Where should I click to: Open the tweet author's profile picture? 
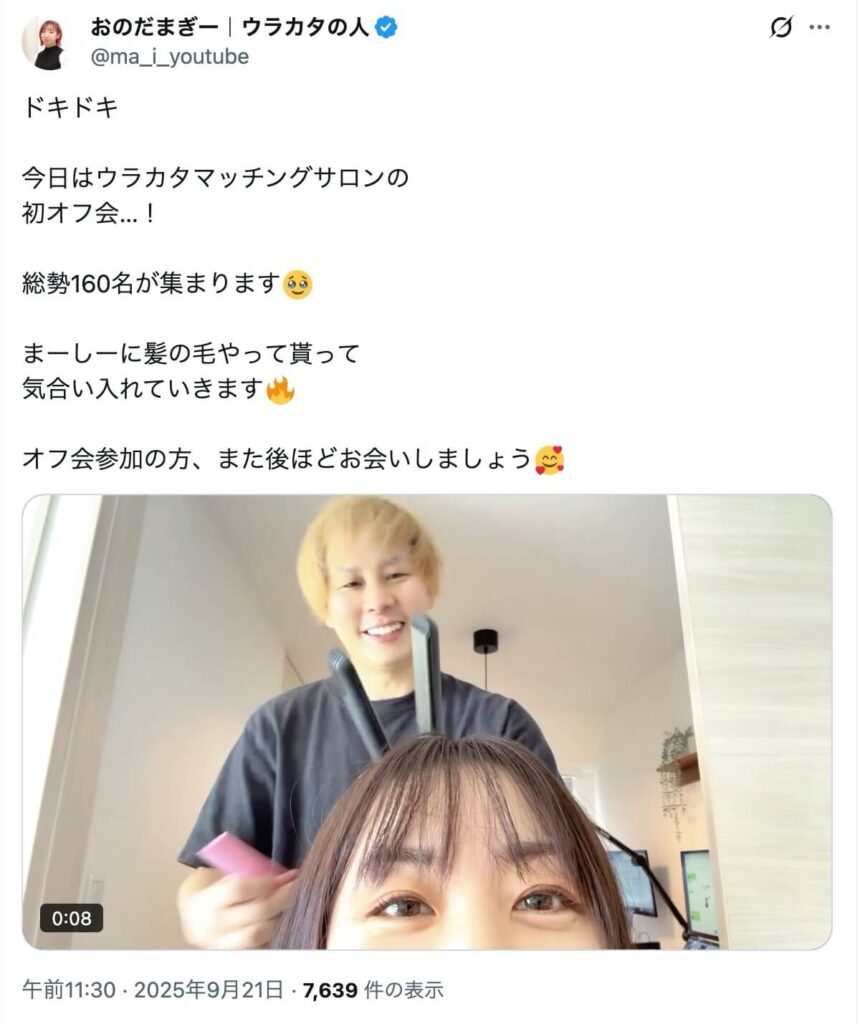(x=44, y=42)
